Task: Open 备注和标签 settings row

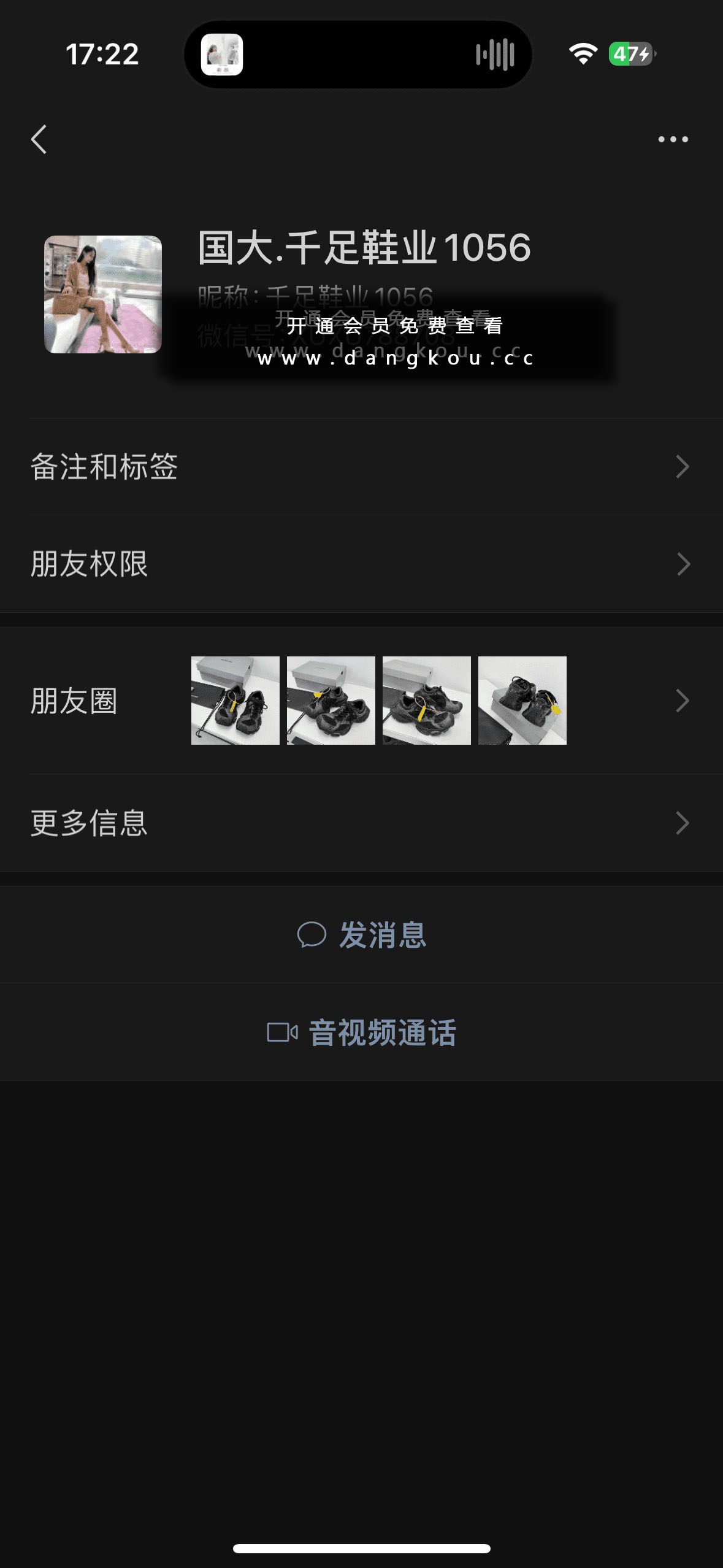Action: pyautogui.click(x=361, y=467)
